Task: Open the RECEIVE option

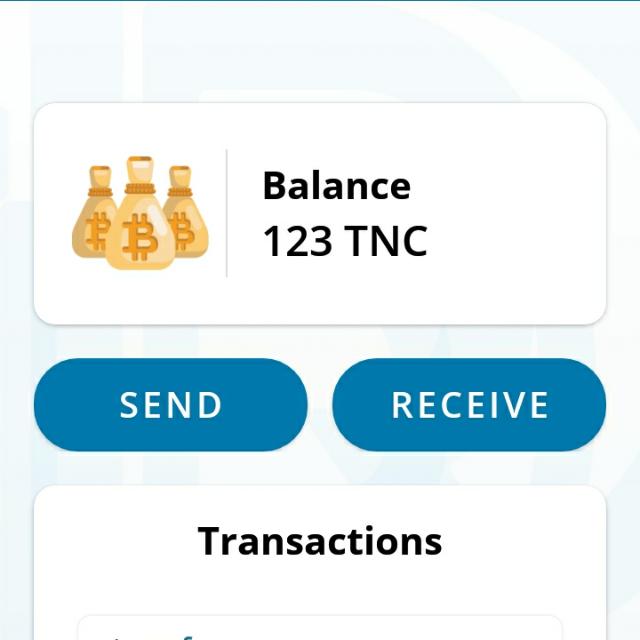Action: click(469, 405)
